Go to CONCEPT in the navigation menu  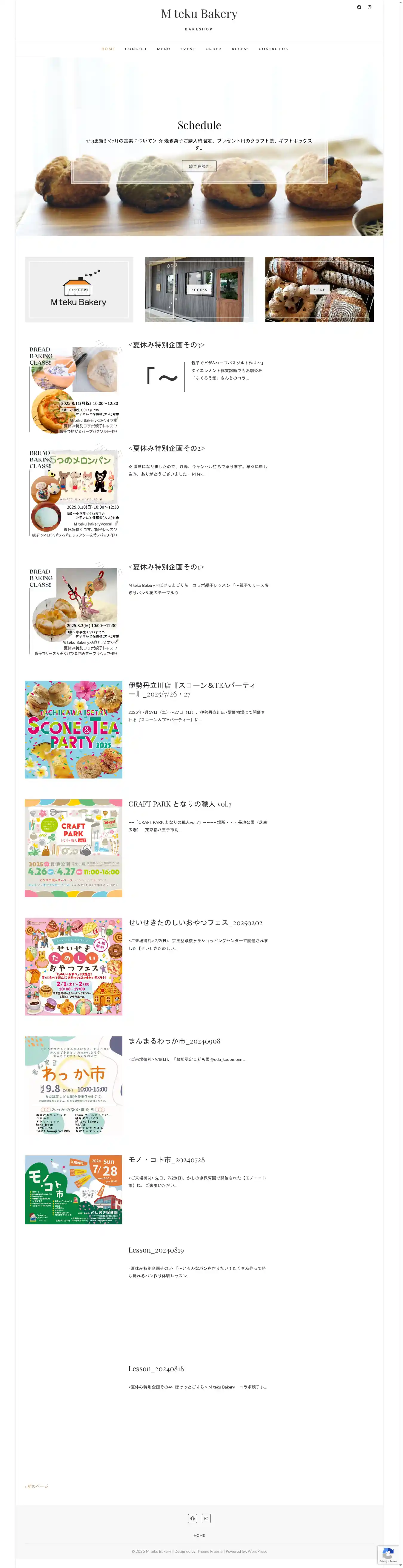[x=136, y=49]
